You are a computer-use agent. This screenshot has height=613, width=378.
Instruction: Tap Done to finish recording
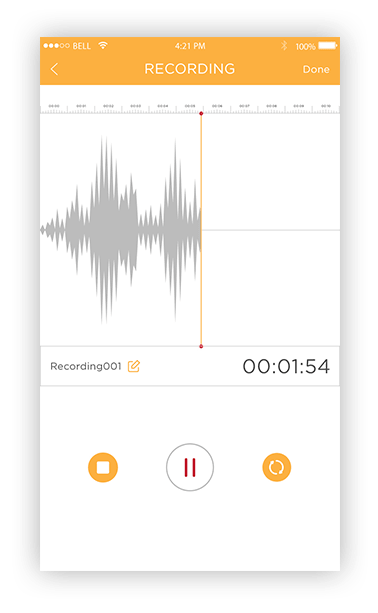[316, 70]
